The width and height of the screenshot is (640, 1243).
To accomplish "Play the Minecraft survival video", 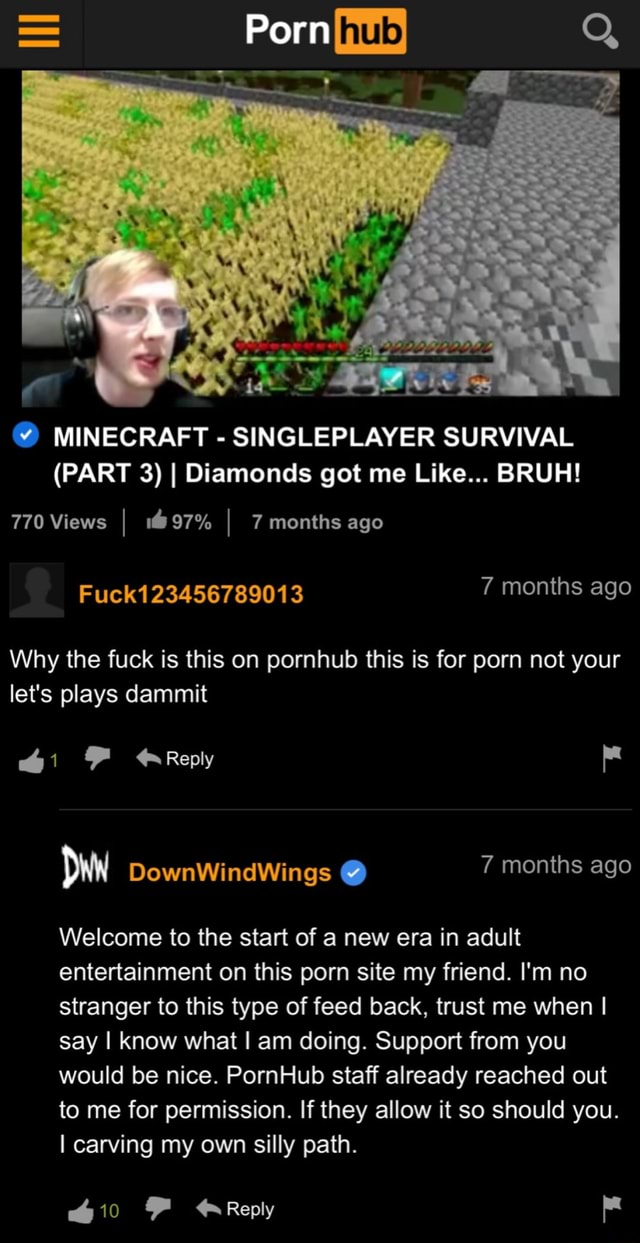I will click(320, 238).
